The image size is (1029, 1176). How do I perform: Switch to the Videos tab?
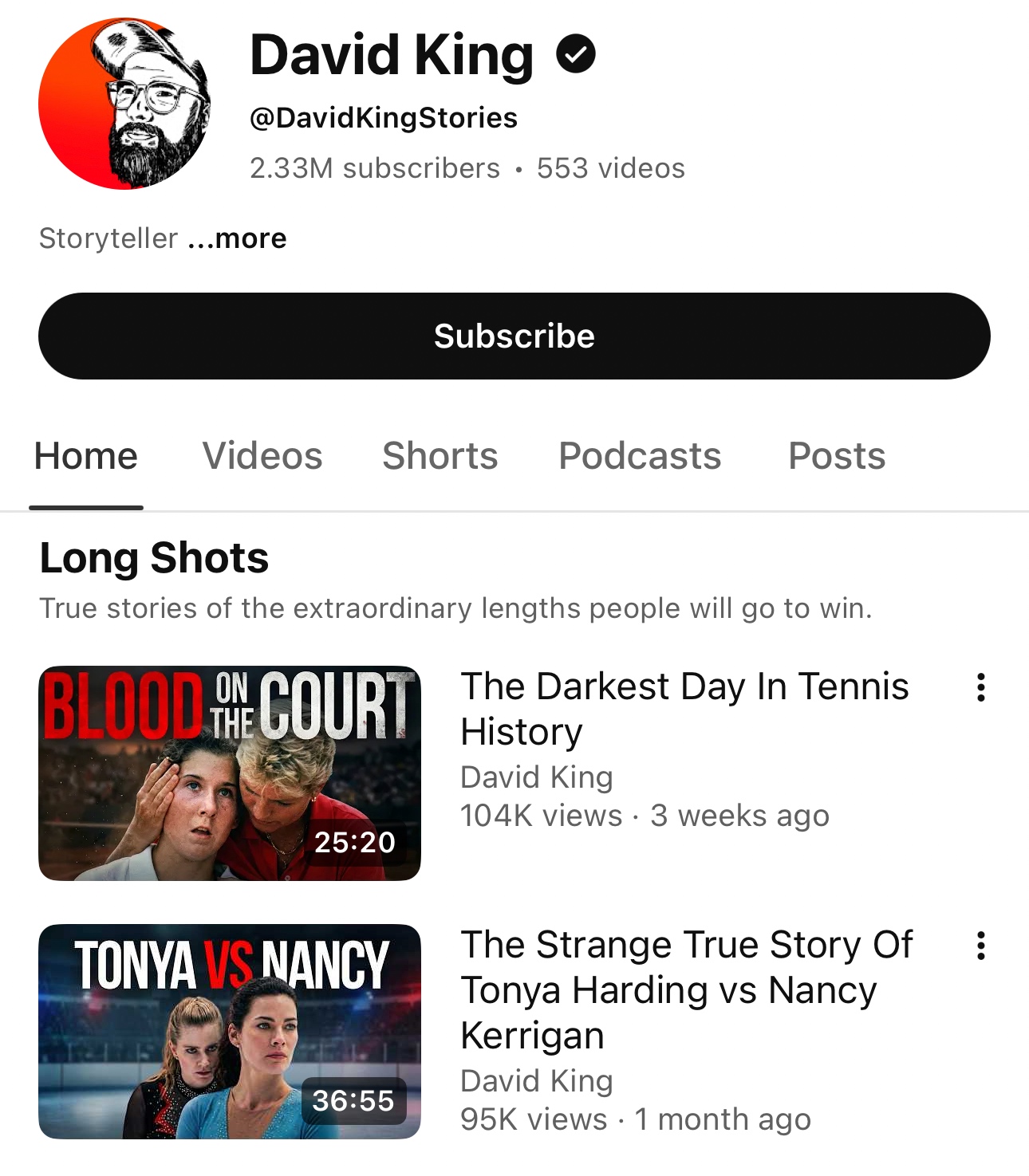point(262,456)
